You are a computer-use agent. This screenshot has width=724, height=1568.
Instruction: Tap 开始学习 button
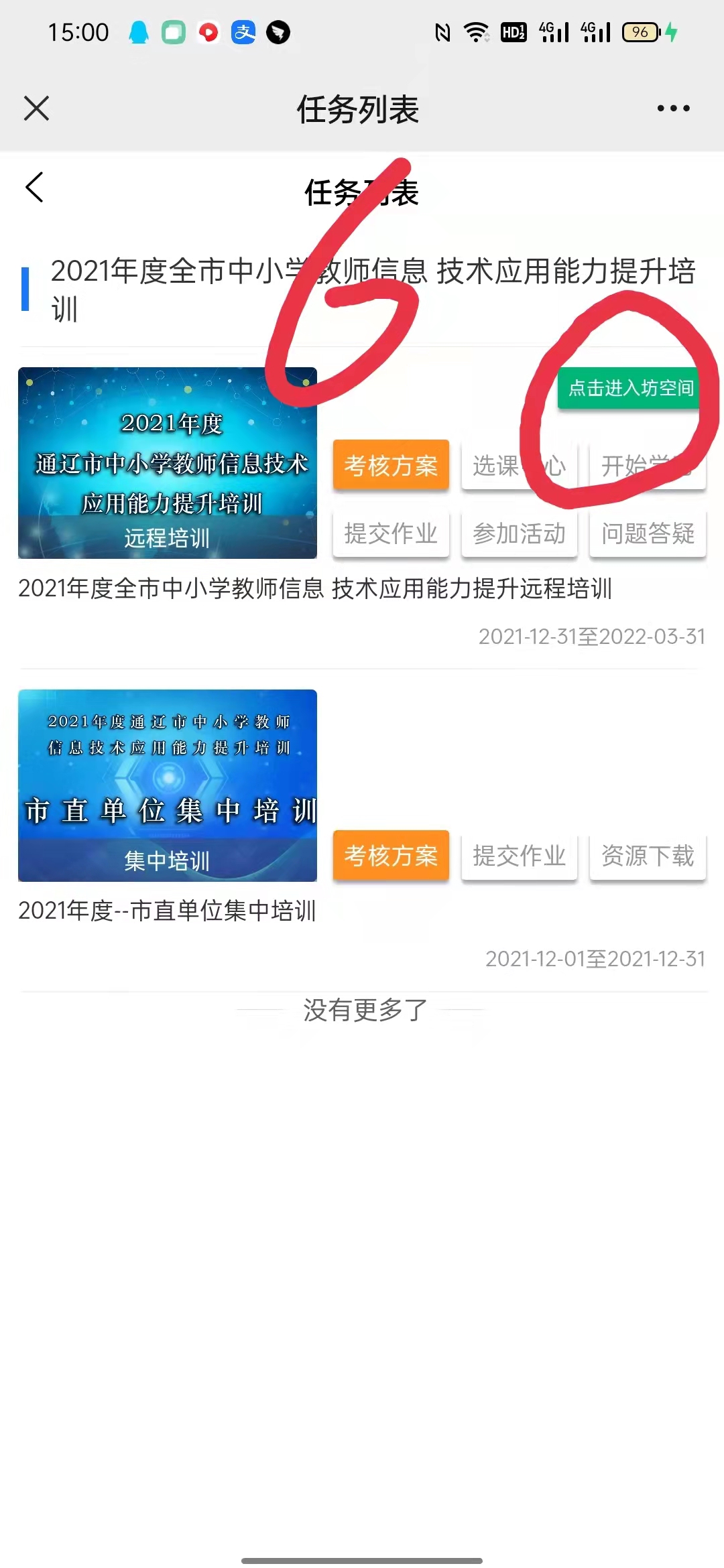pos(647,465)
